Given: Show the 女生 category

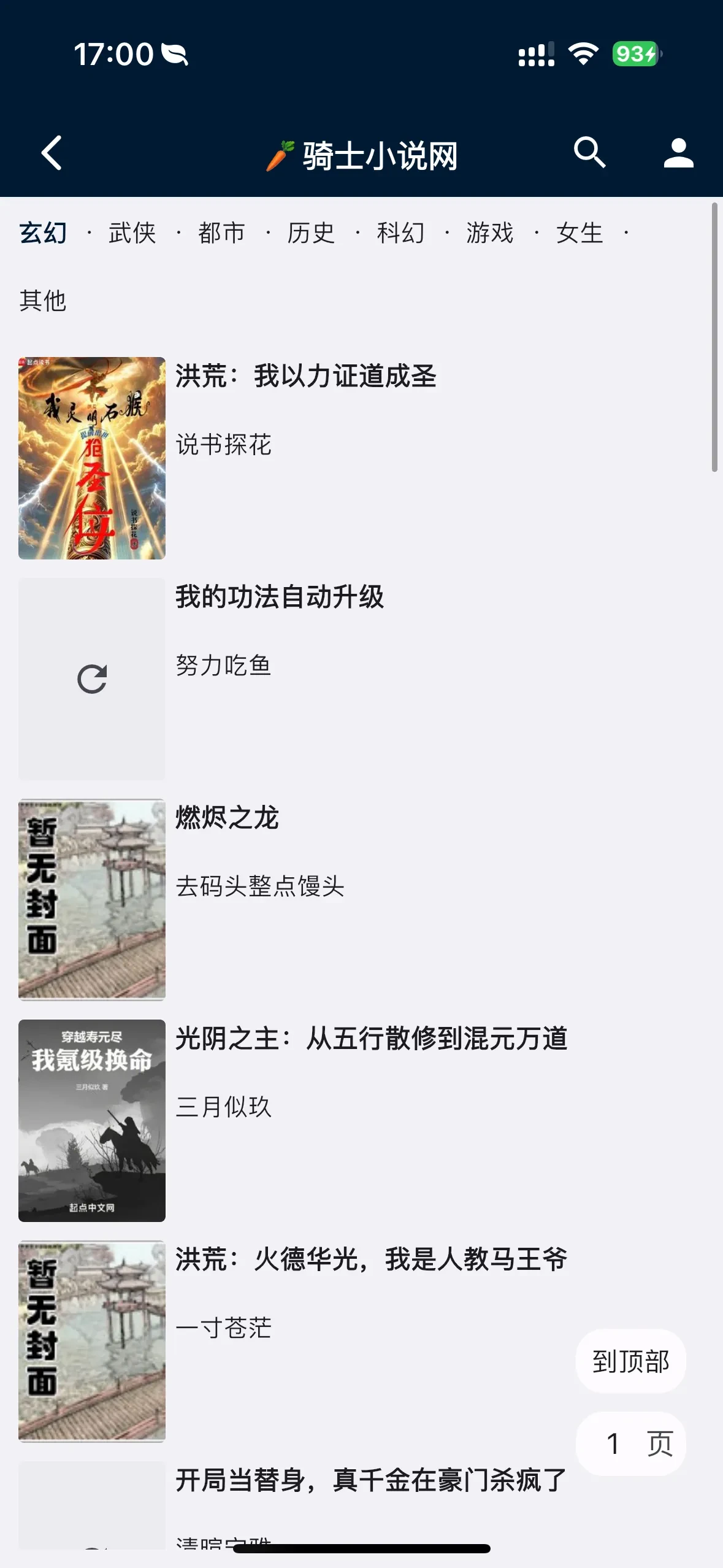Looking at the screenshot, I should [x=580, y=233].
